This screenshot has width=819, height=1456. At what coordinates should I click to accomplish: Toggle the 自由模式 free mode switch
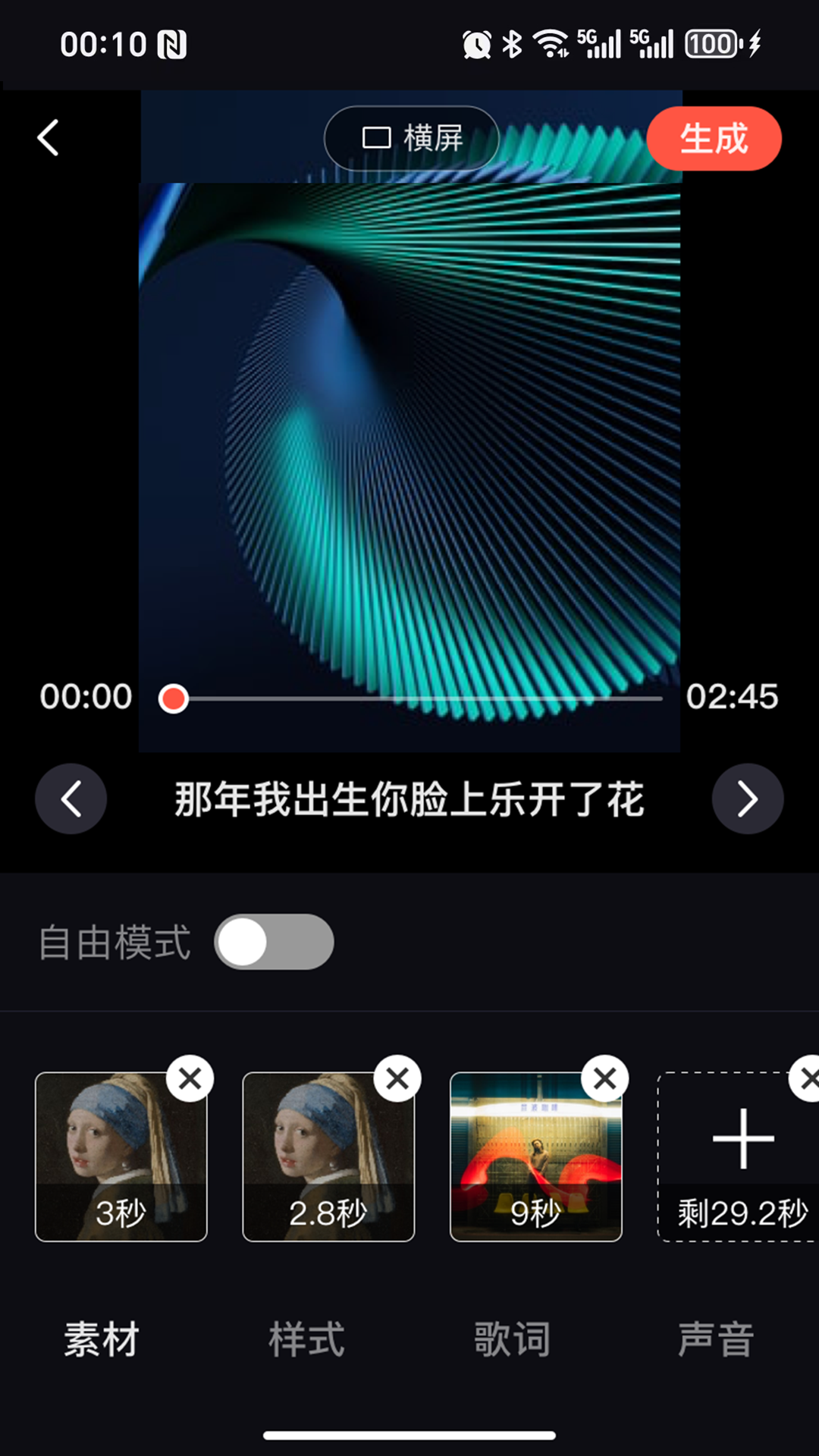(x=273, y=941)
